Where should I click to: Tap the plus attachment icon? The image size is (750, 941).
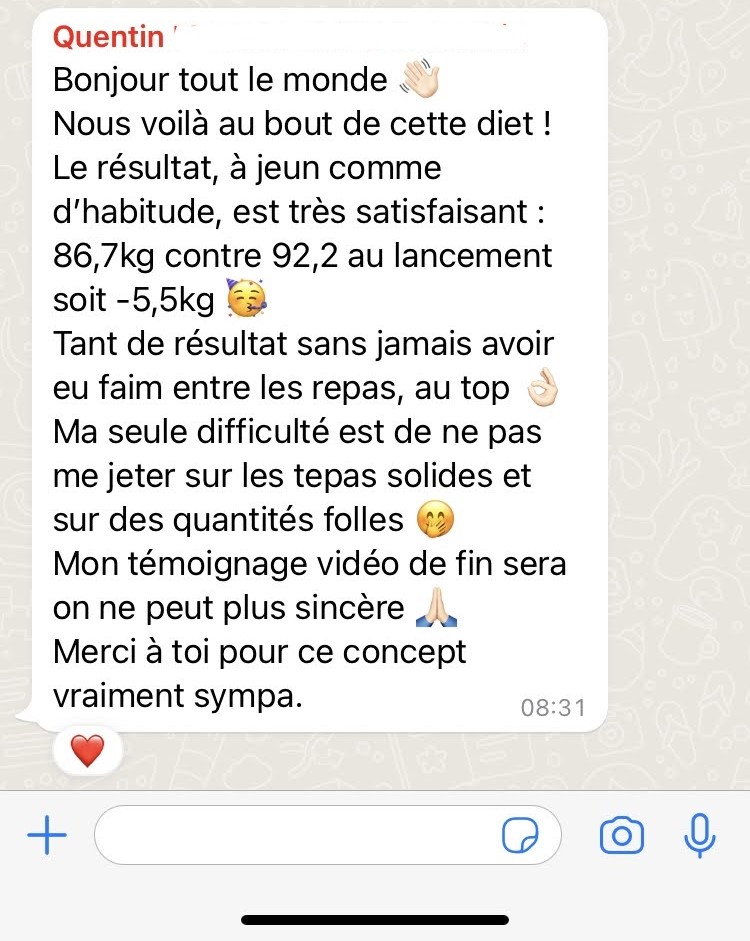(x=46, y=836)
